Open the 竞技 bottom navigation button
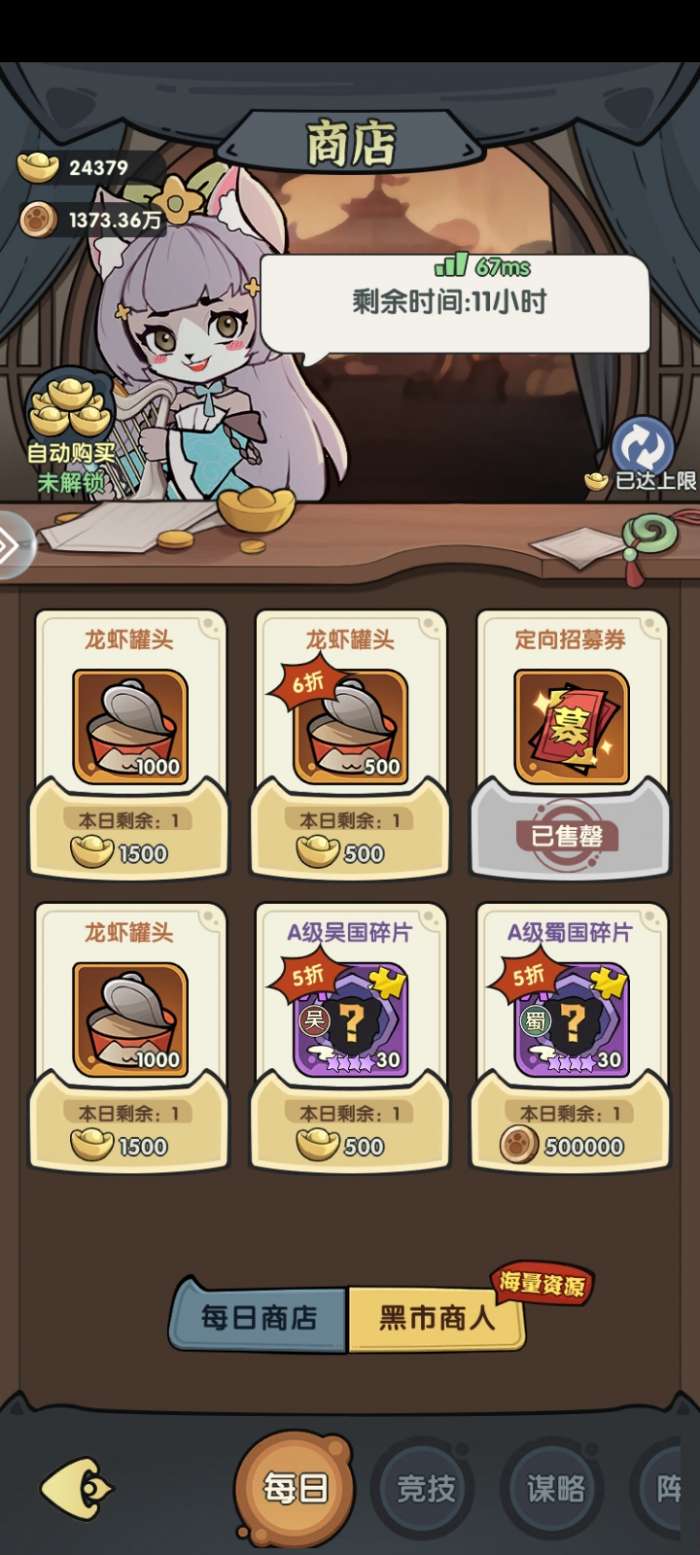 click(426, 1488)
